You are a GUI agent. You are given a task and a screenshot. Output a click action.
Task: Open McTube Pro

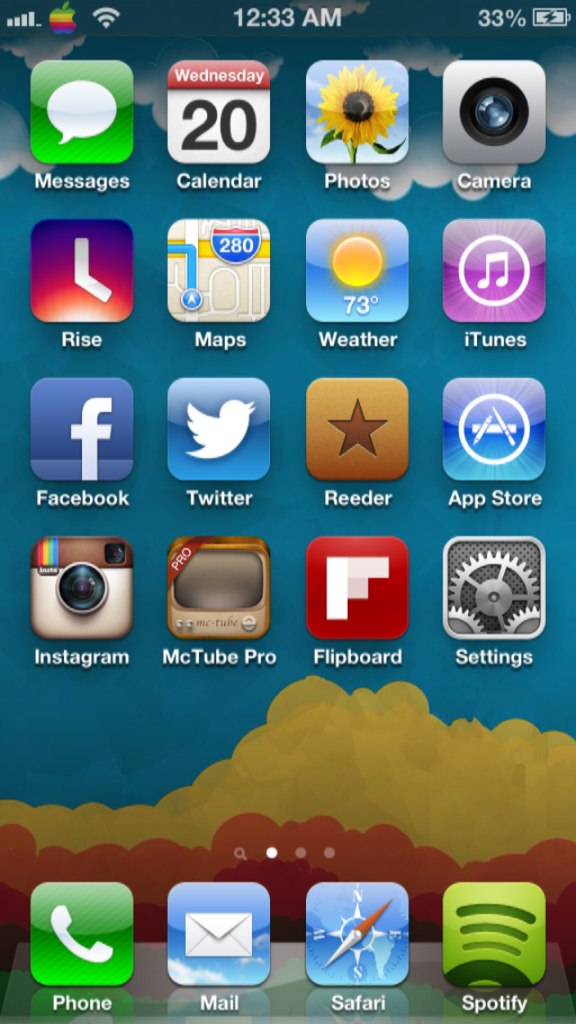pos(219,588)
